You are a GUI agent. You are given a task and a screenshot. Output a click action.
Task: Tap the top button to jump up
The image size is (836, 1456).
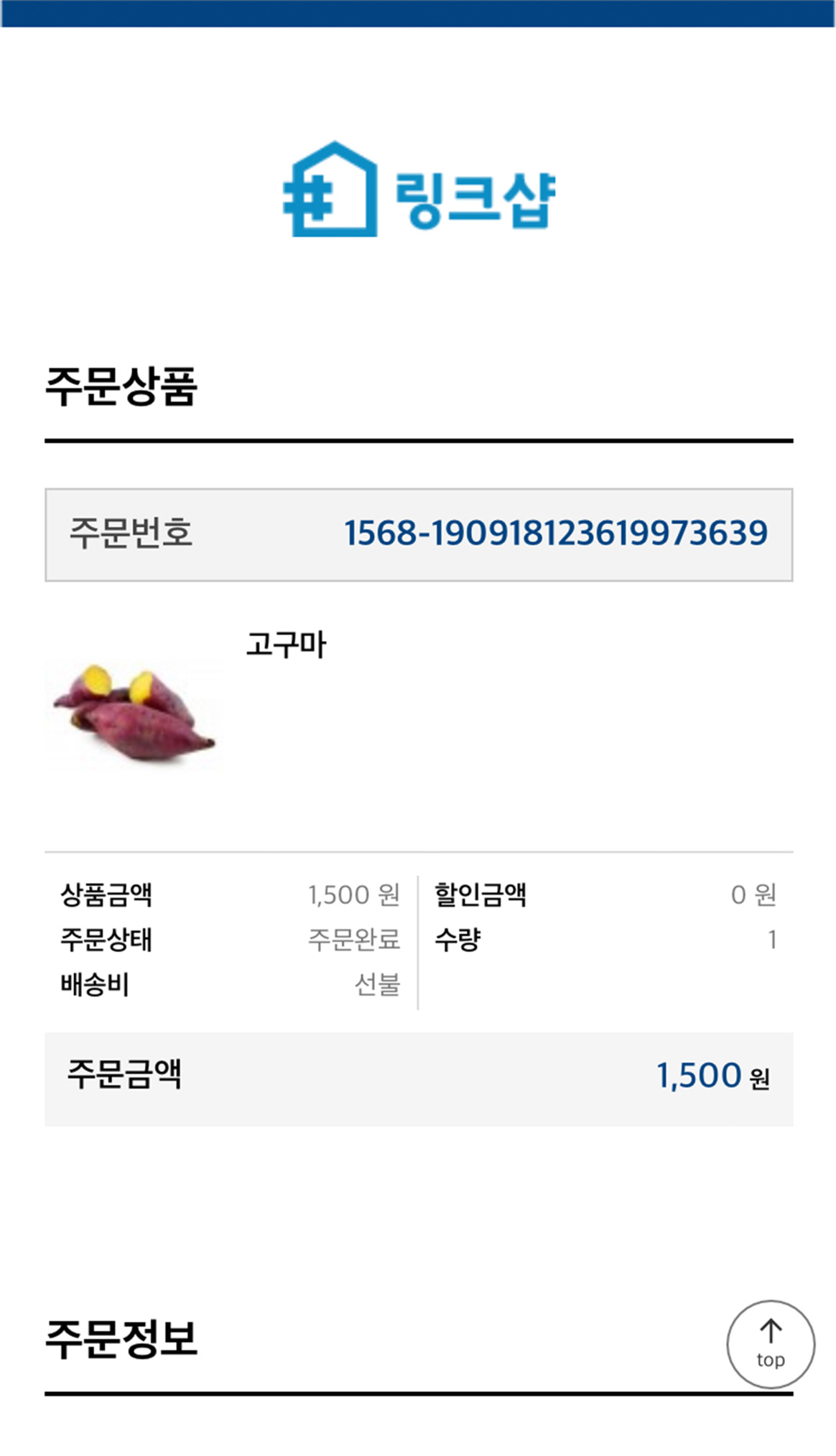pyautogui.click(x=770, y=1344)
